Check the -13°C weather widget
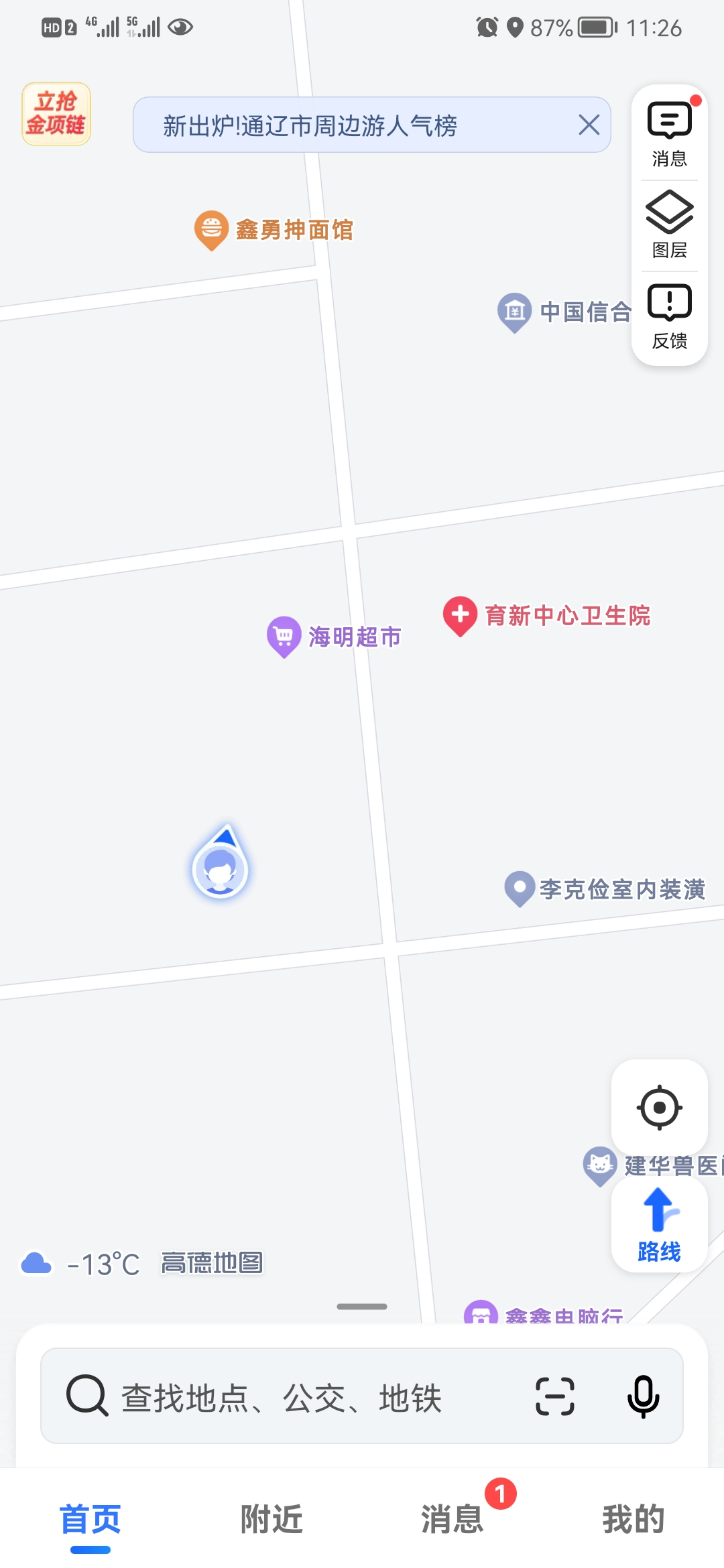 pyautogui.click(x=82, y=1264)
